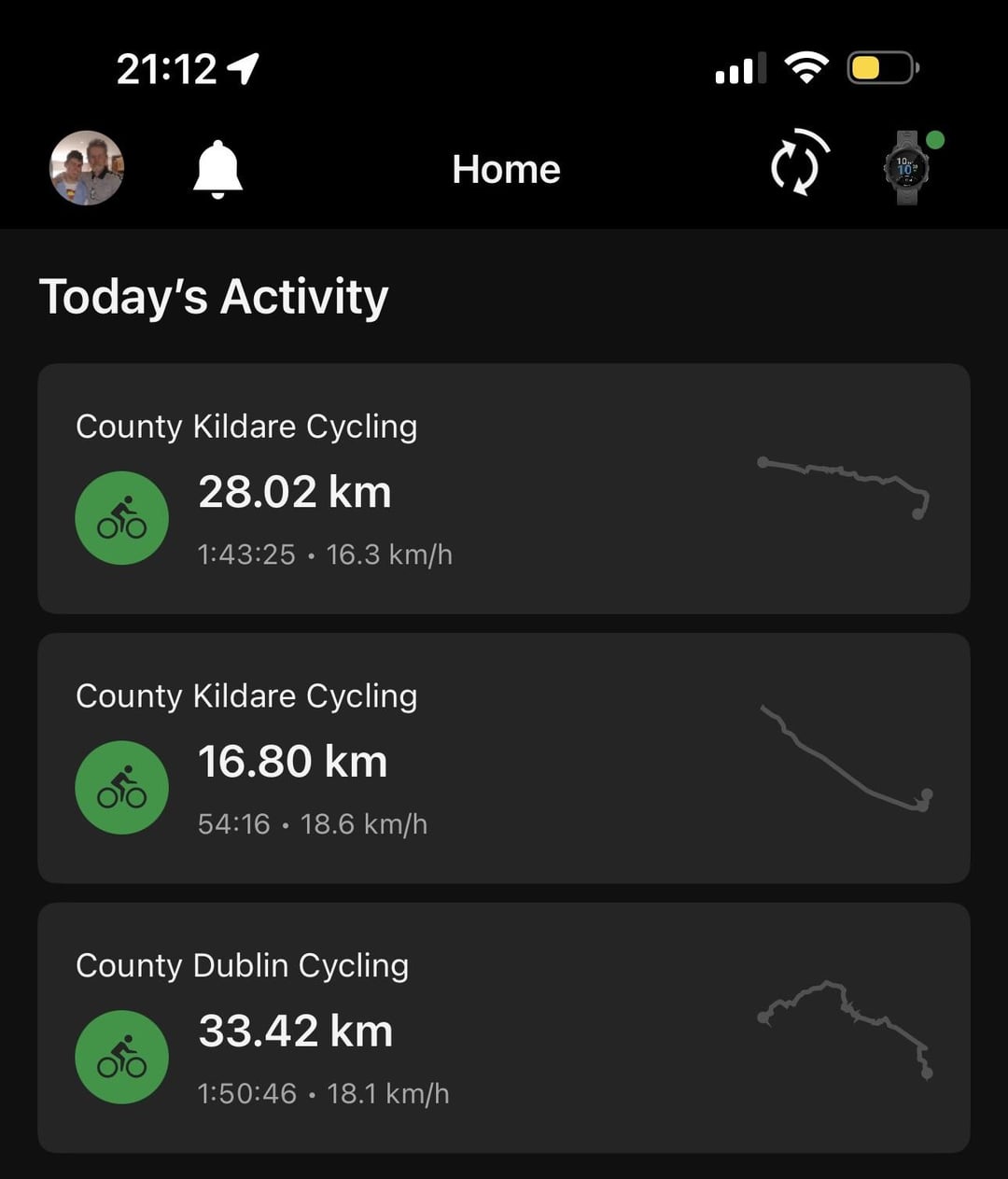This screenshot has height=1179, width=1008.
Task: Open the 28.02 km cycling activity
Action: tap(503, 489)
